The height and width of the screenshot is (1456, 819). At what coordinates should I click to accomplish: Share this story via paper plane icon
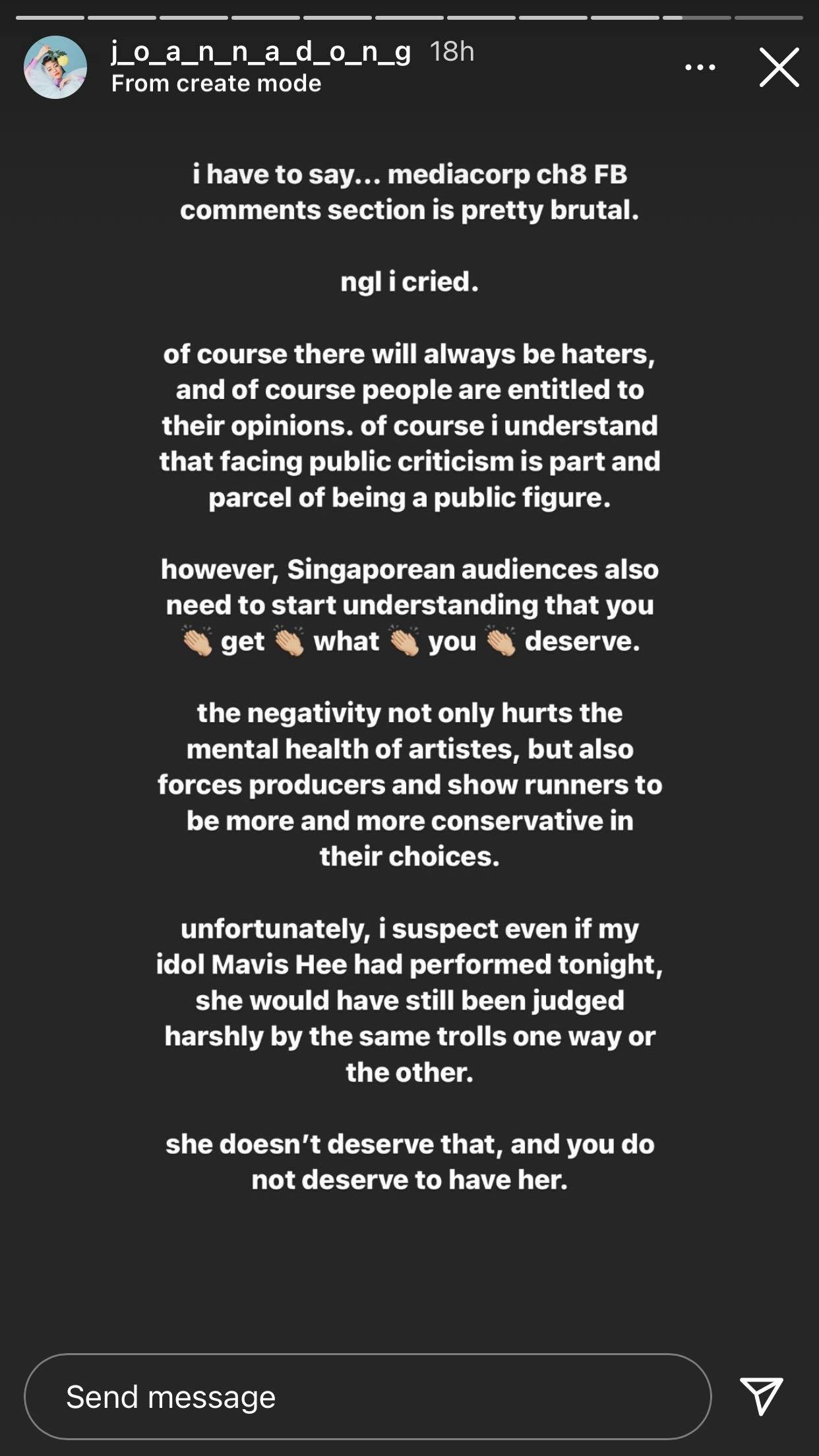(x=761, y=1396)
